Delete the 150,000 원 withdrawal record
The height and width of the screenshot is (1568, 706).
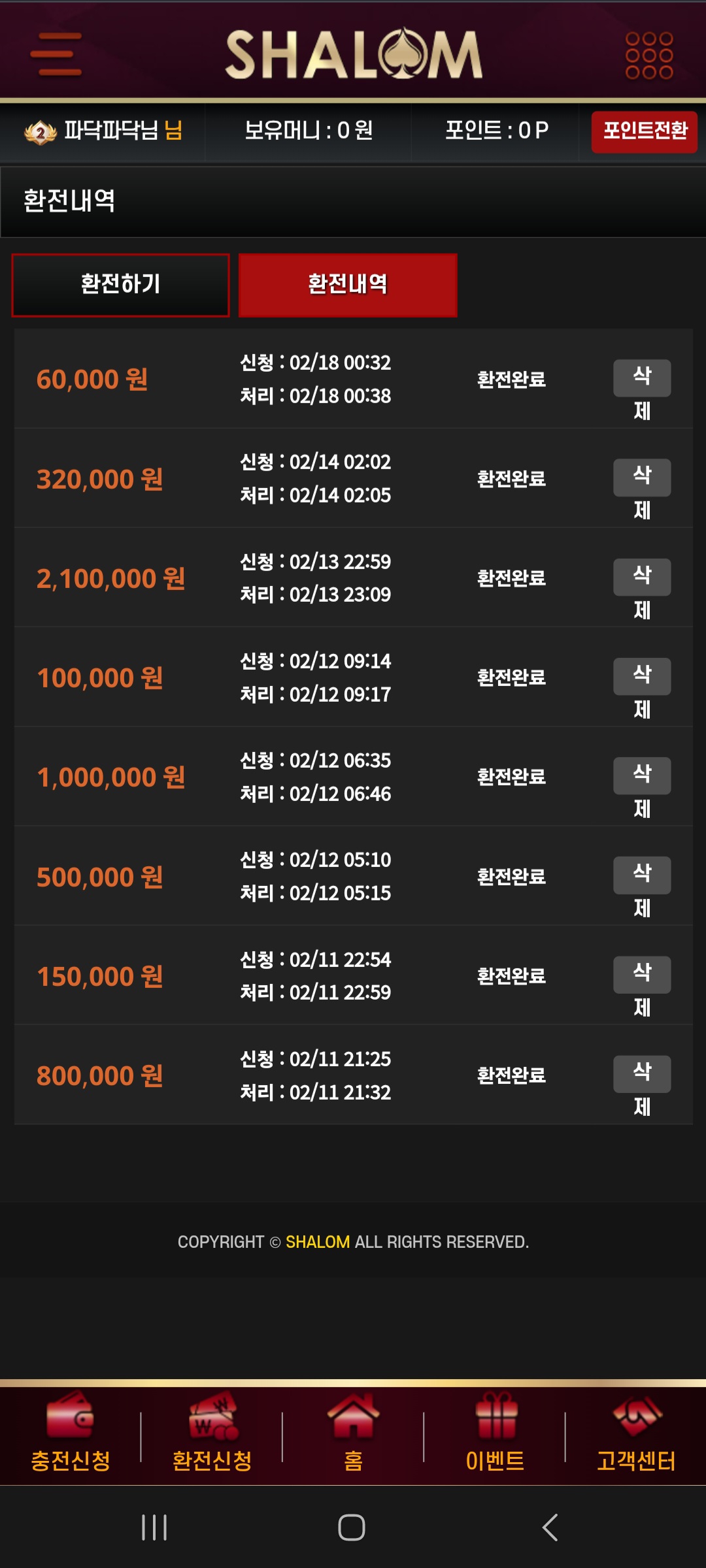pyautogui.click(x=642, y=975)
